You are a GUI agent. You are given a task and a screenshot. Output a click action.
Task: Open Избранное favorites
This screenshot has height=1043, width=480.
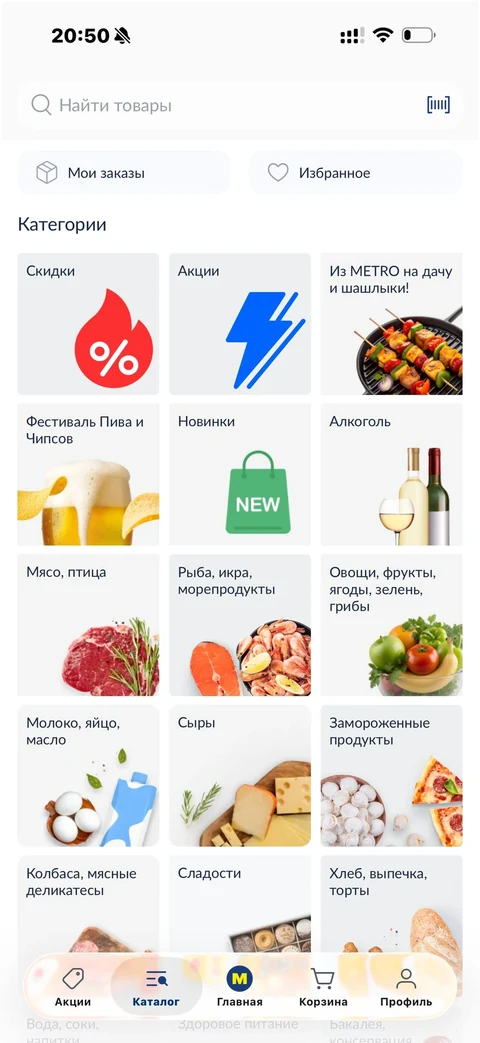tap(356, 173)
